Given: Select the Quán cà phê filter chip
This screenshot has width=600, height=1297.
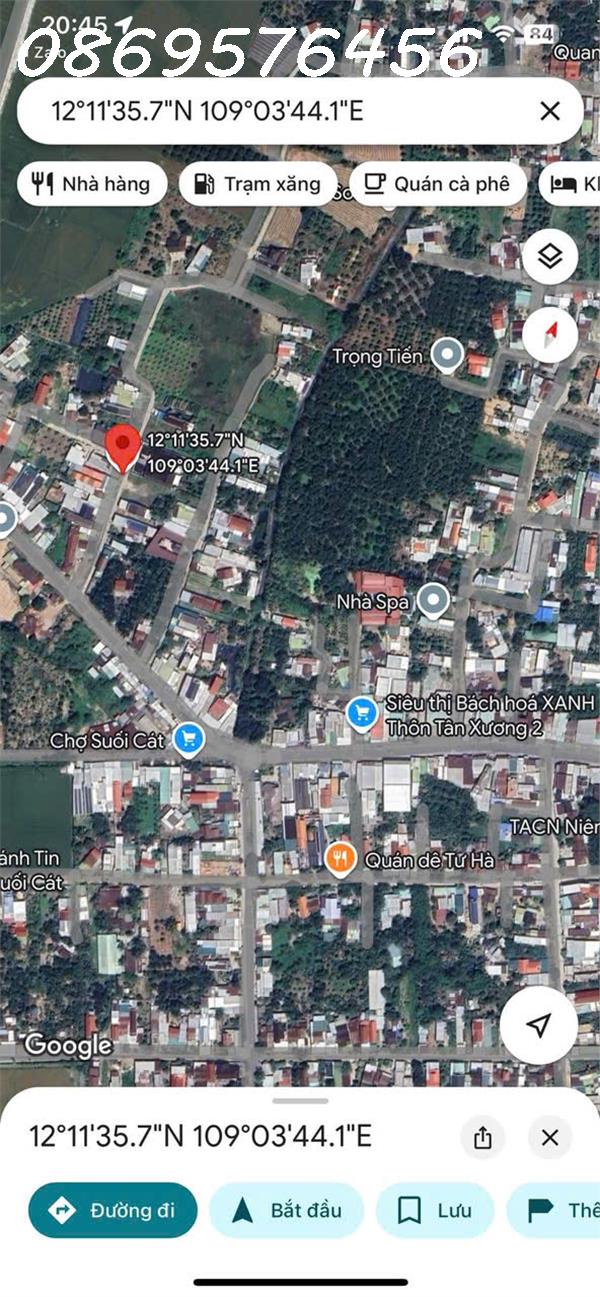Looking at the screenshot, I should (436, 184).
